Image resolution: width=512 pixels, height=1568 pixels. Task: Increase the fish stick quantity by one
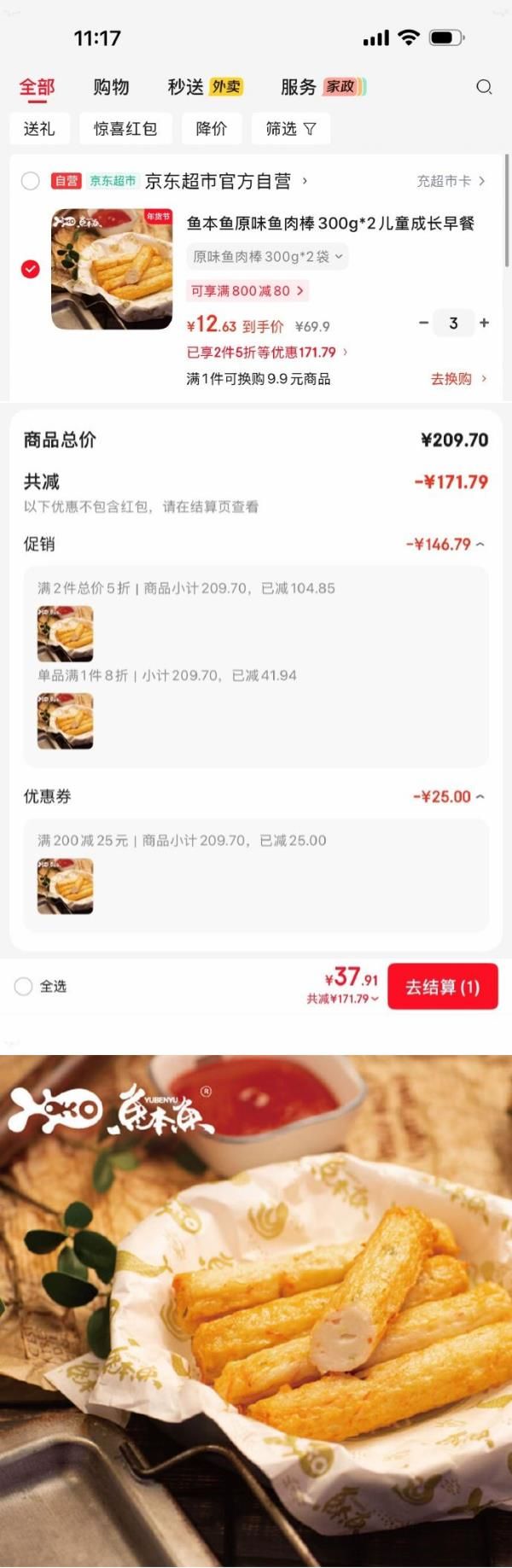[x=484, y=324]
